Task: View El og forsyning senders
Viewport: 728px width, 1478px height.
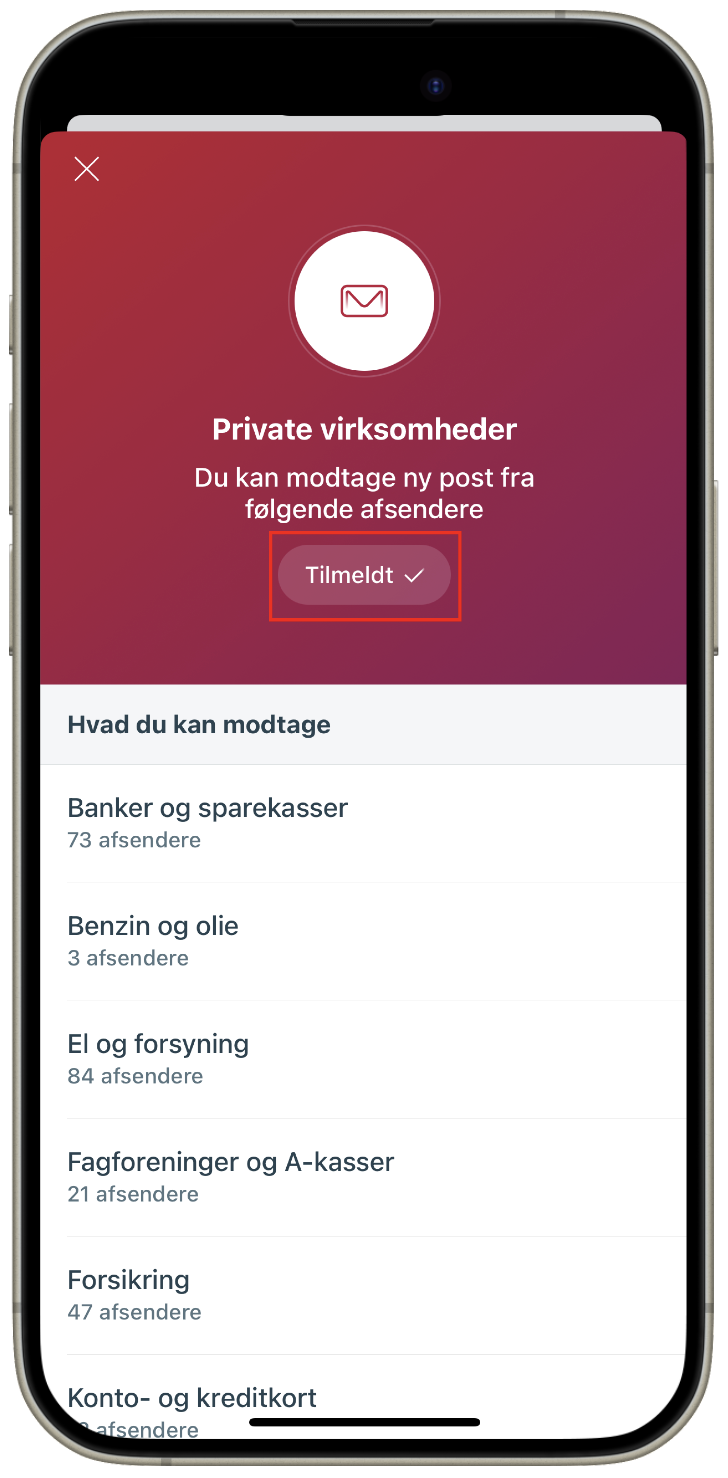Action: point(363,1059)
